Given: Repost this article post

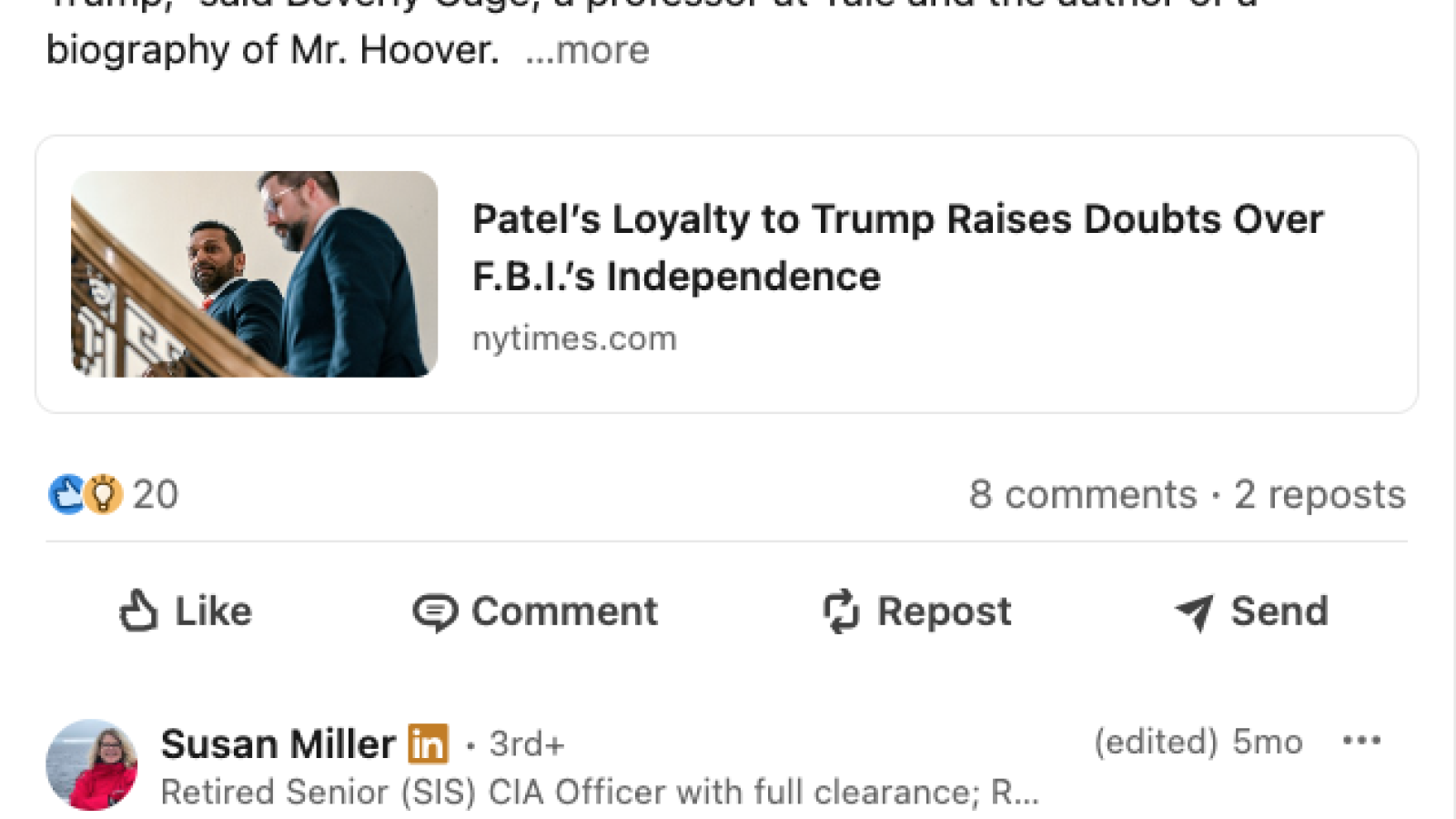Looking at the screenshot, I should (917, 611).
